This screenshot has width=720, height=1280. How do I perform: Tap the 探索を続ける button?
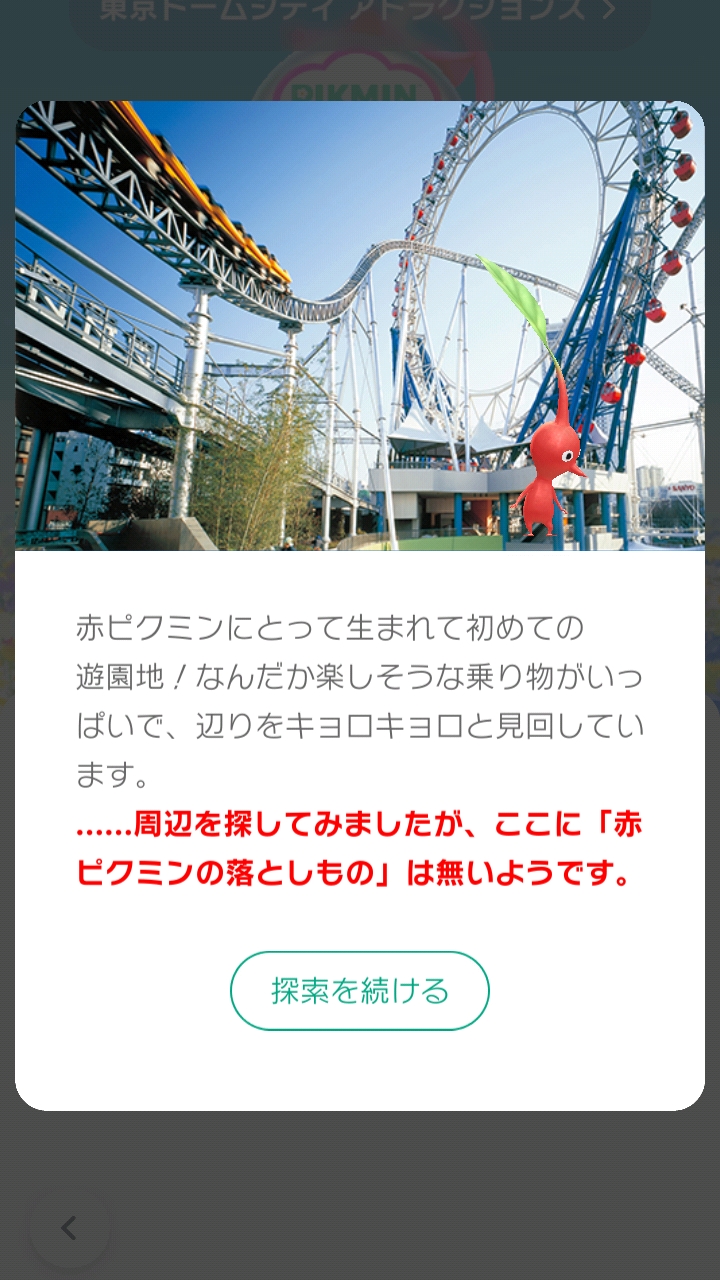tap(359, 991)
